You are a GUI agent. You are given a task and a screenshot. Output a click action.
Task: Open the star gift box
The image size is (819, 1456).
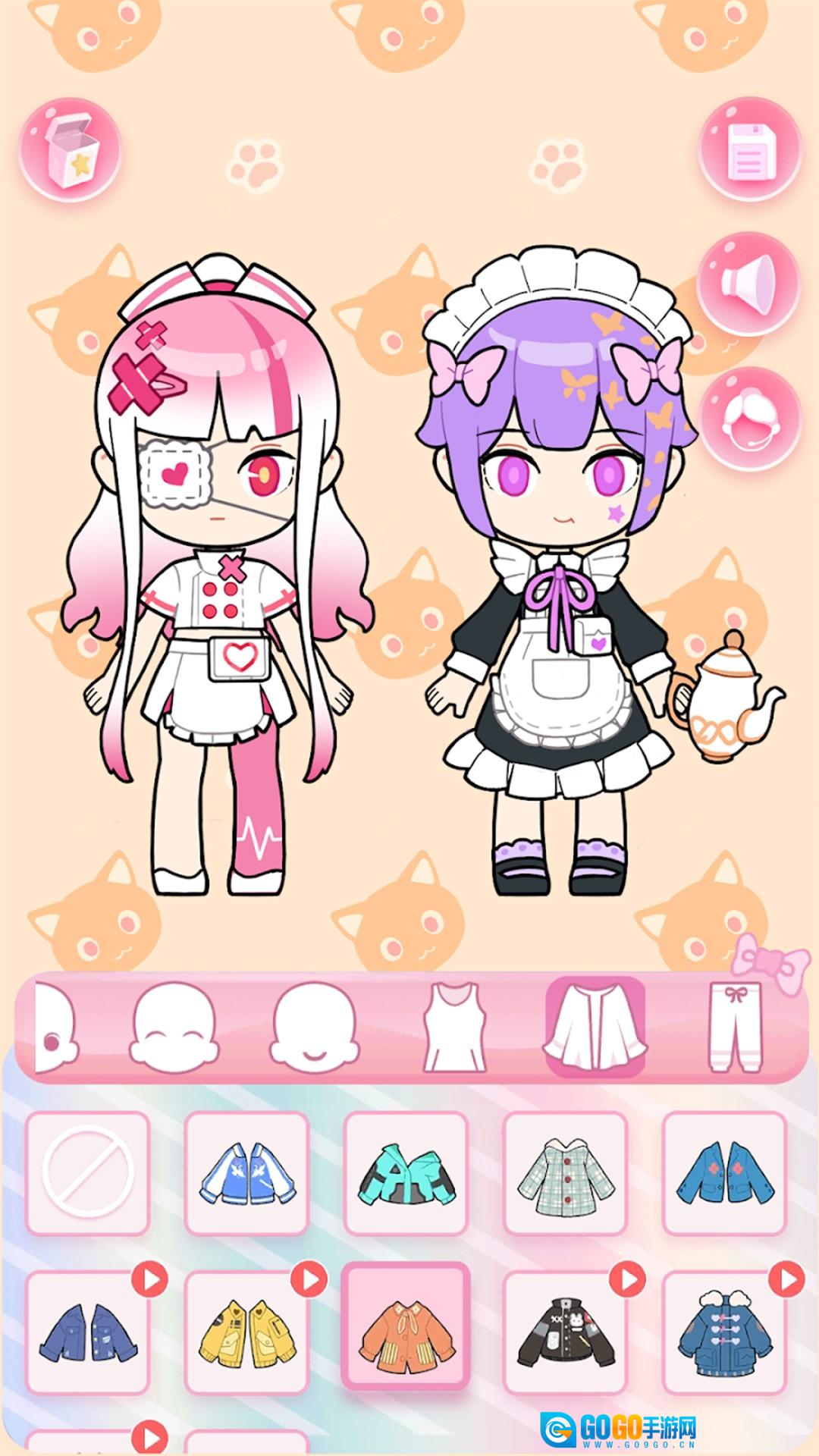point(70,149)
